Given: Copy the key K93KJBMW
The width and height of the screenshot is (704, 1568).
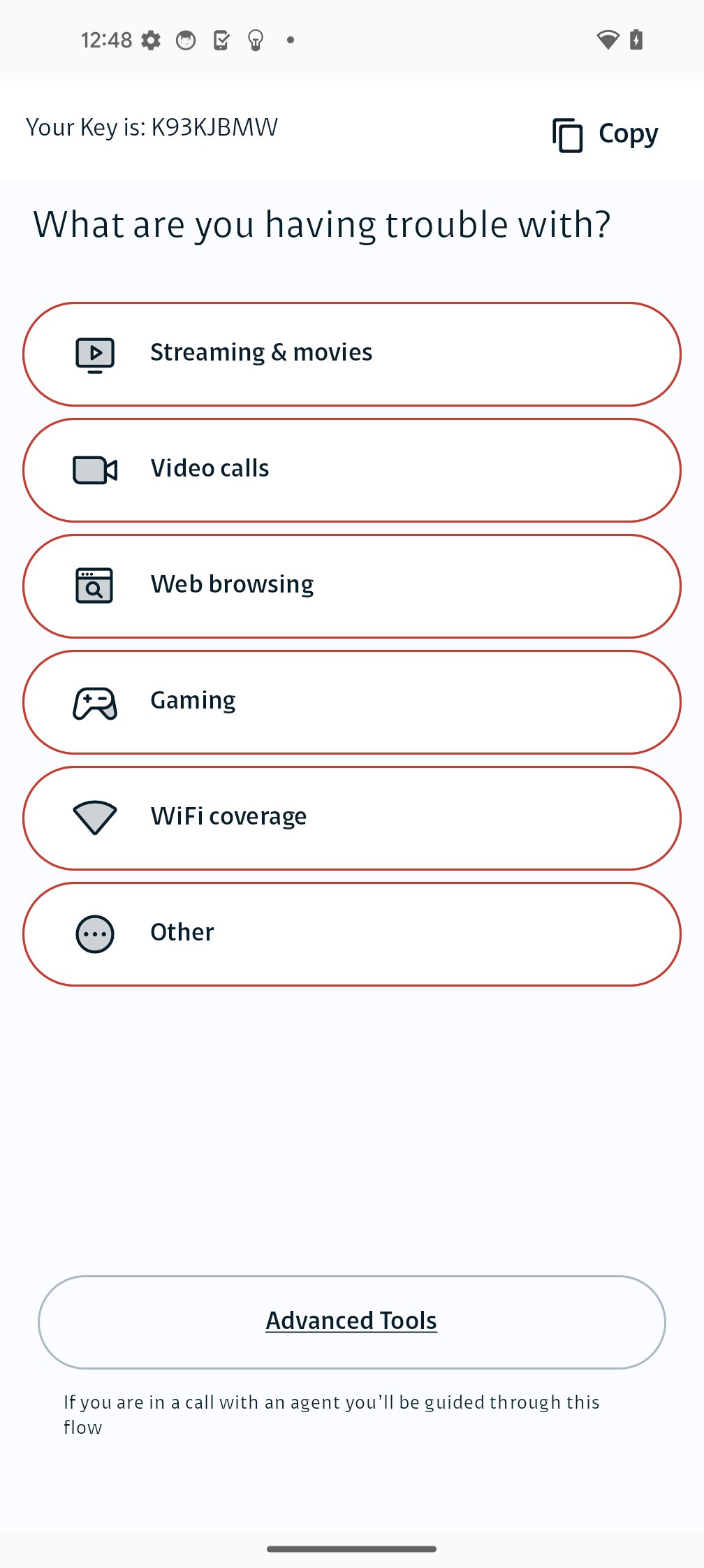Looking at the screenshot, I should point(606,134).
